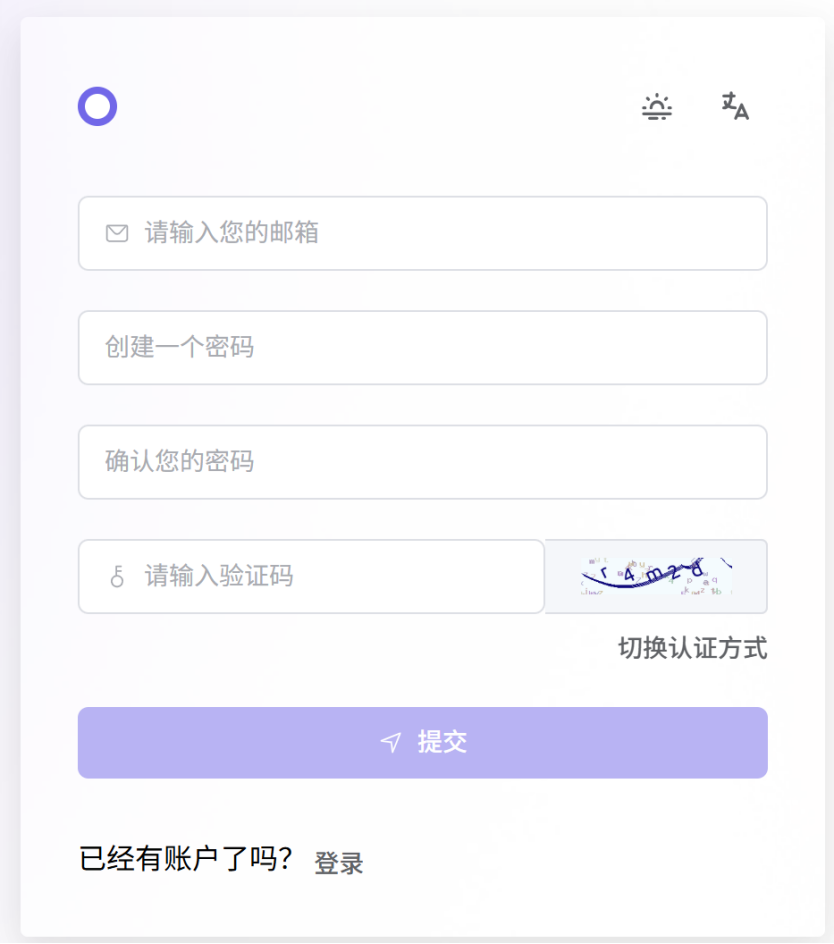Tap the create password field
The height and width of the screenshot is (944, 834).
point(422,347)
